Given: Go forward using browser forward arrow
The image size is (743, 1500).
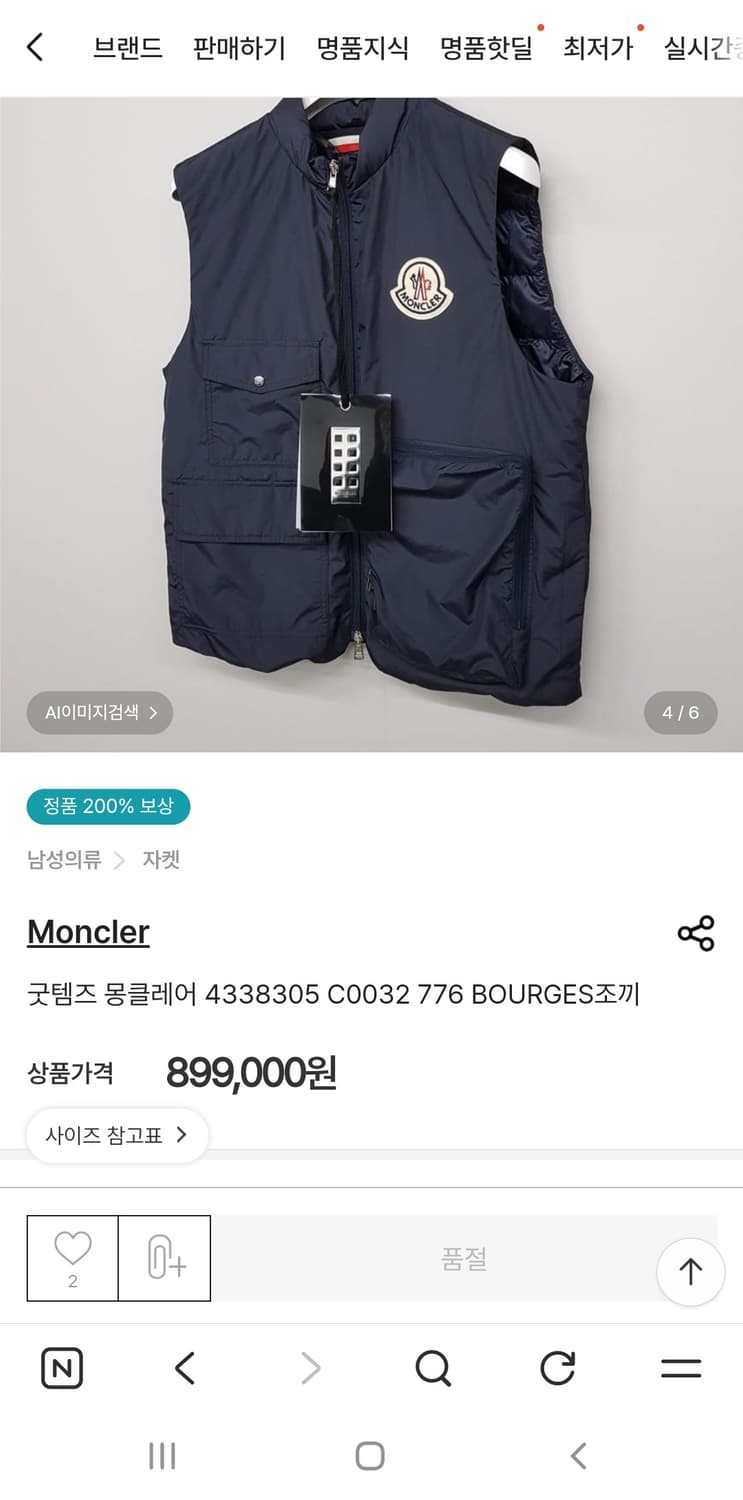Looking at the screenshot, I should point(309,1368).
